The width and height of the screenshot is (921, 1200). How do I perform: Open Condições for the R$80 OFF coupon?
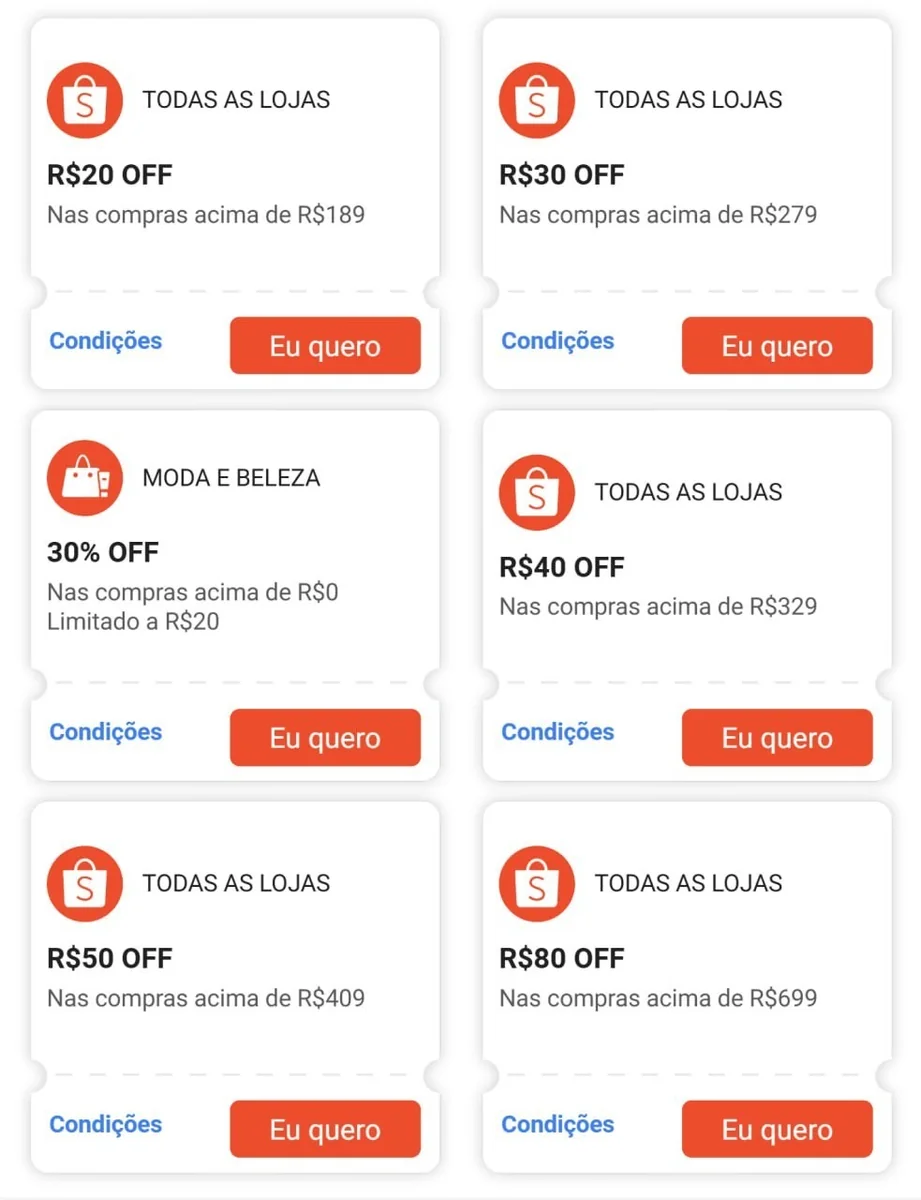(x=557, y=1124)
